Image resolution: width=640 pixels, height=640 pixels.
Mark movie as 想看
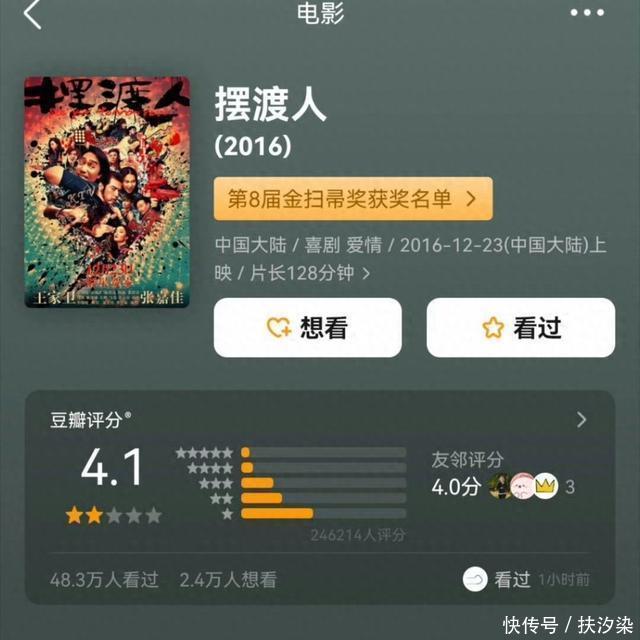[x=307, y=327]
